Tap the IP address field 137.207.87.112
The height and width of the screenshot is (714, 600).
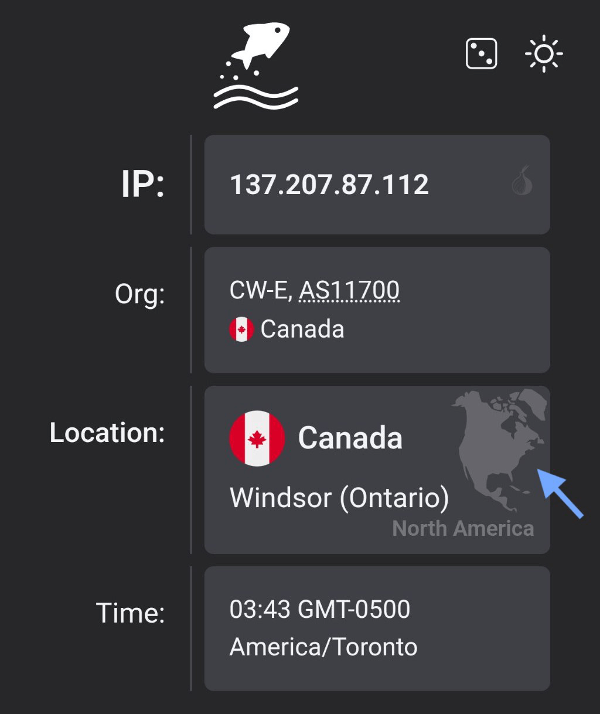[329, 185]
